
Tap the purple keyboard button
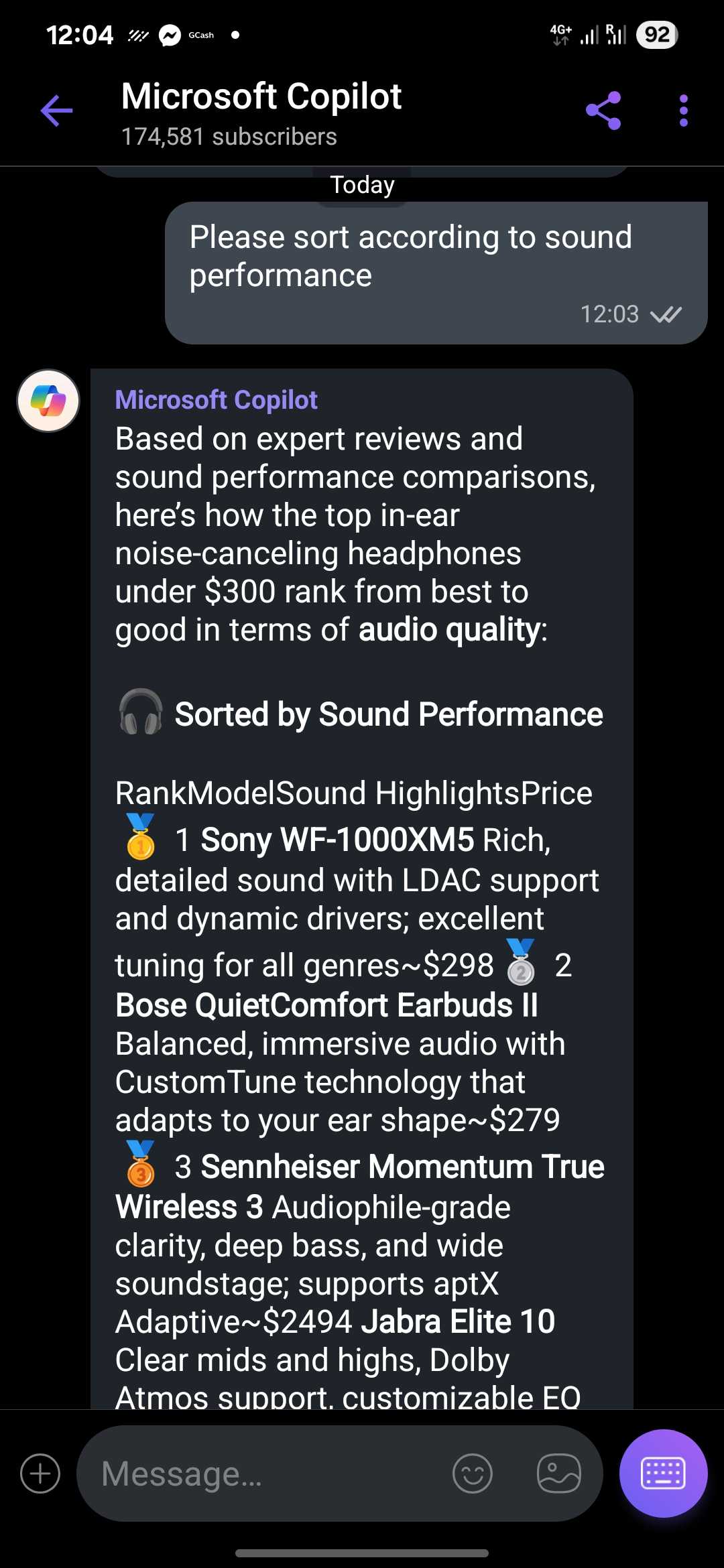click(x=663, y=1473)
